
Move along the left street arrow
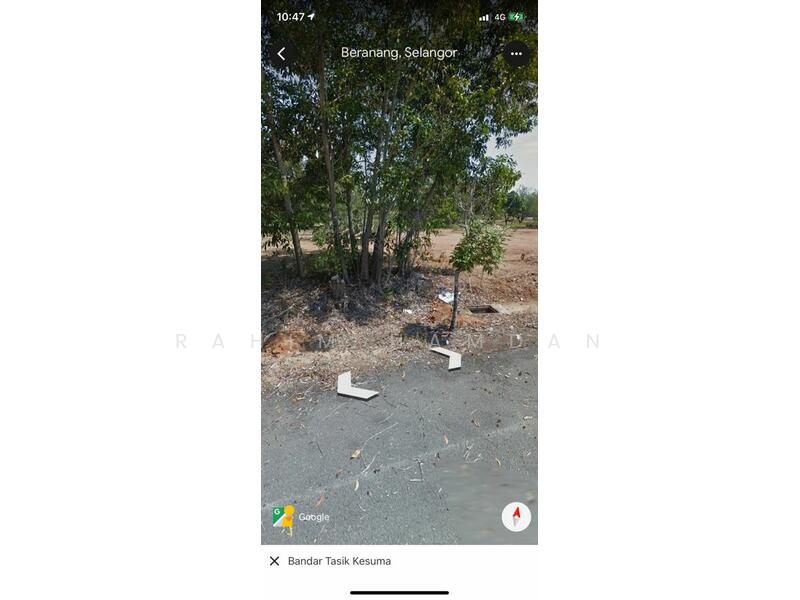coord(355,387)
